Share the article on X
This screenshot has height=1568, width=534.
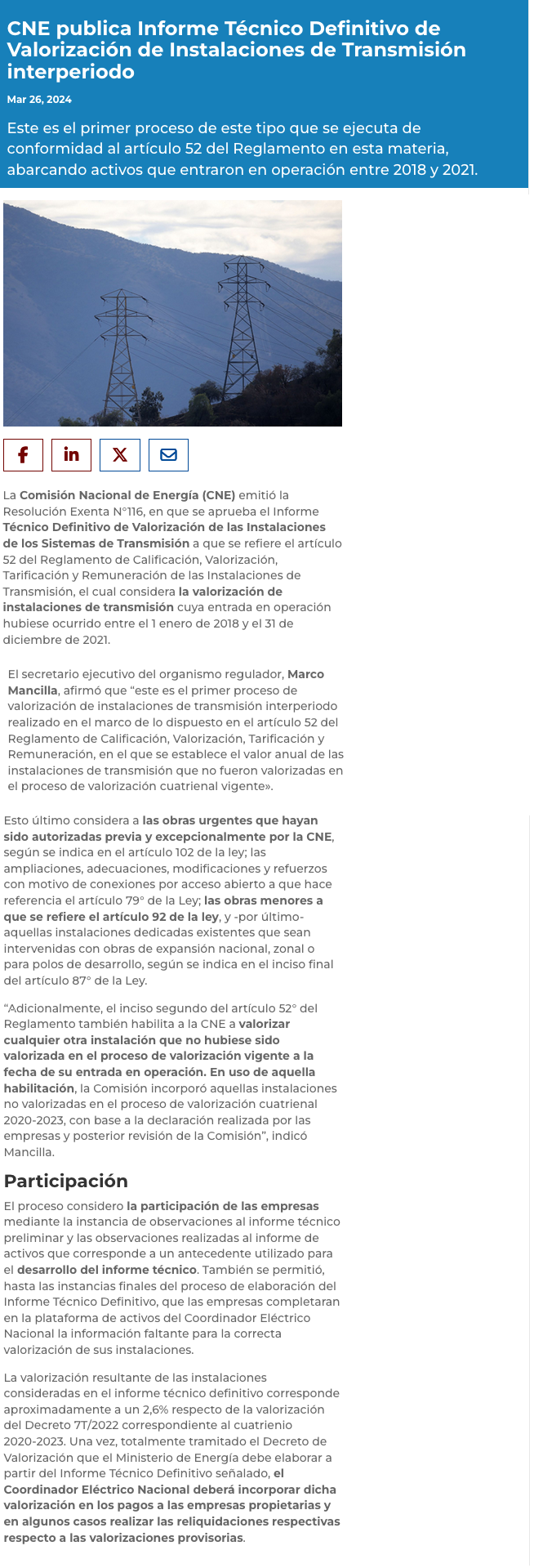(120, 455)
